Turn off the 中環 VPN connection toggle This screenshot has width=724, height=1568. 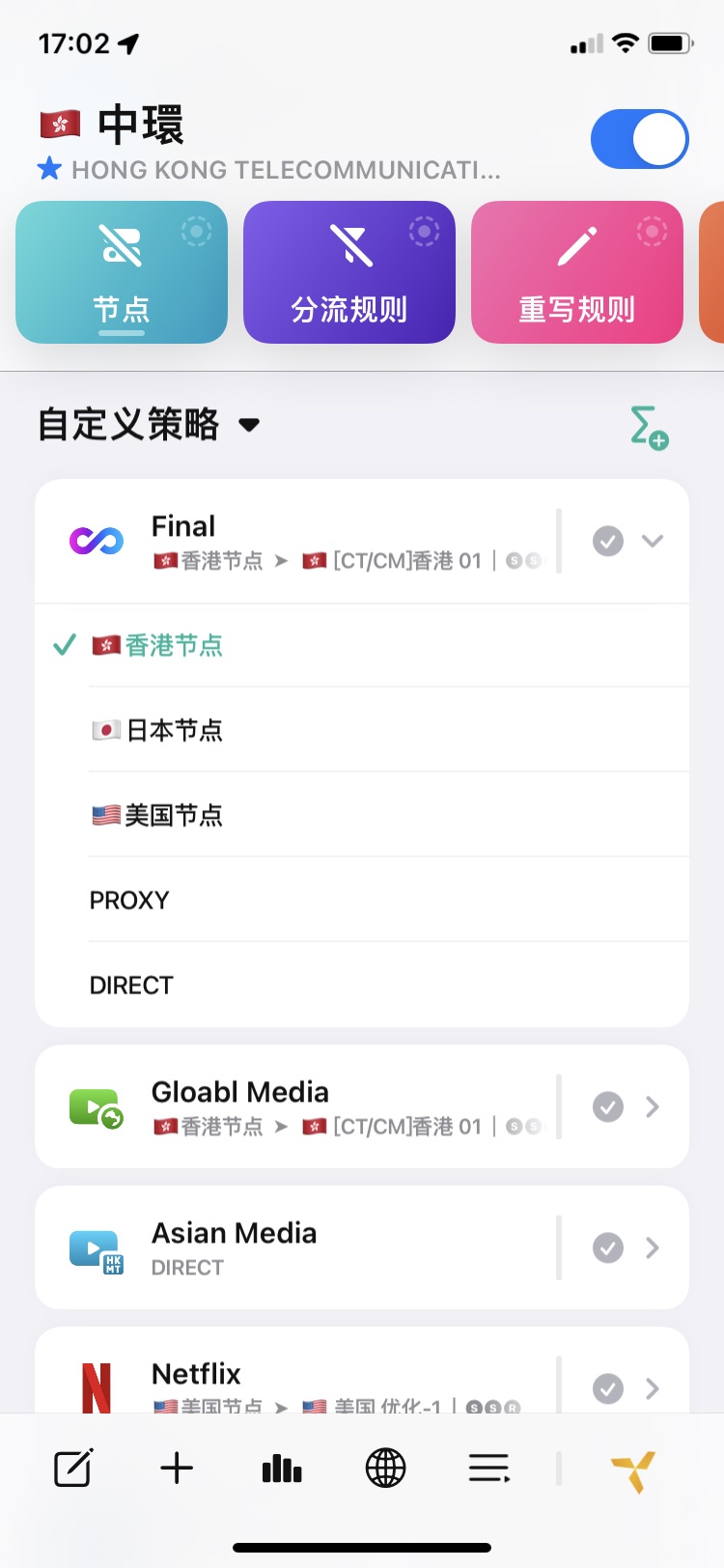(x=639, y=139)
